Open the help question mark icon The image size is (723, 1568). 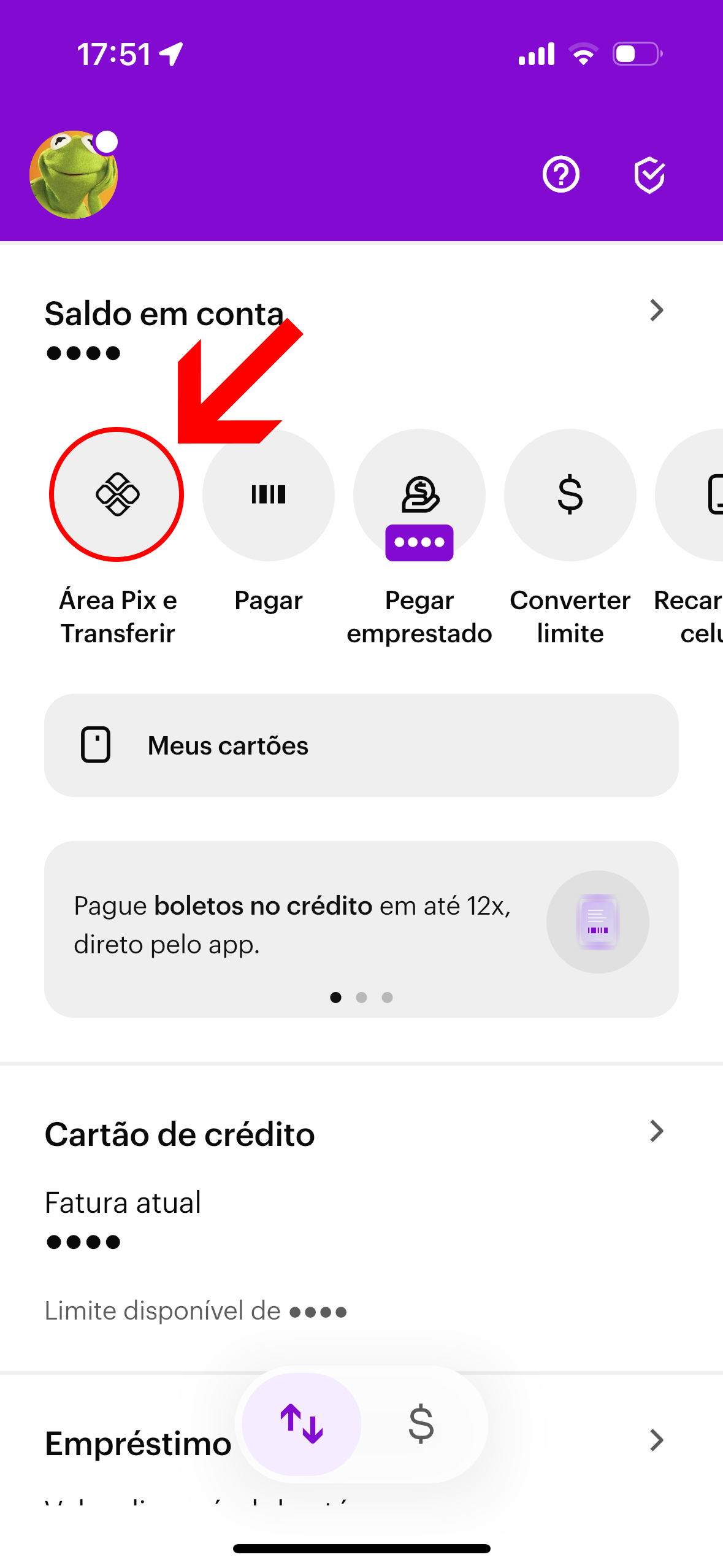(x=560, y=175)
